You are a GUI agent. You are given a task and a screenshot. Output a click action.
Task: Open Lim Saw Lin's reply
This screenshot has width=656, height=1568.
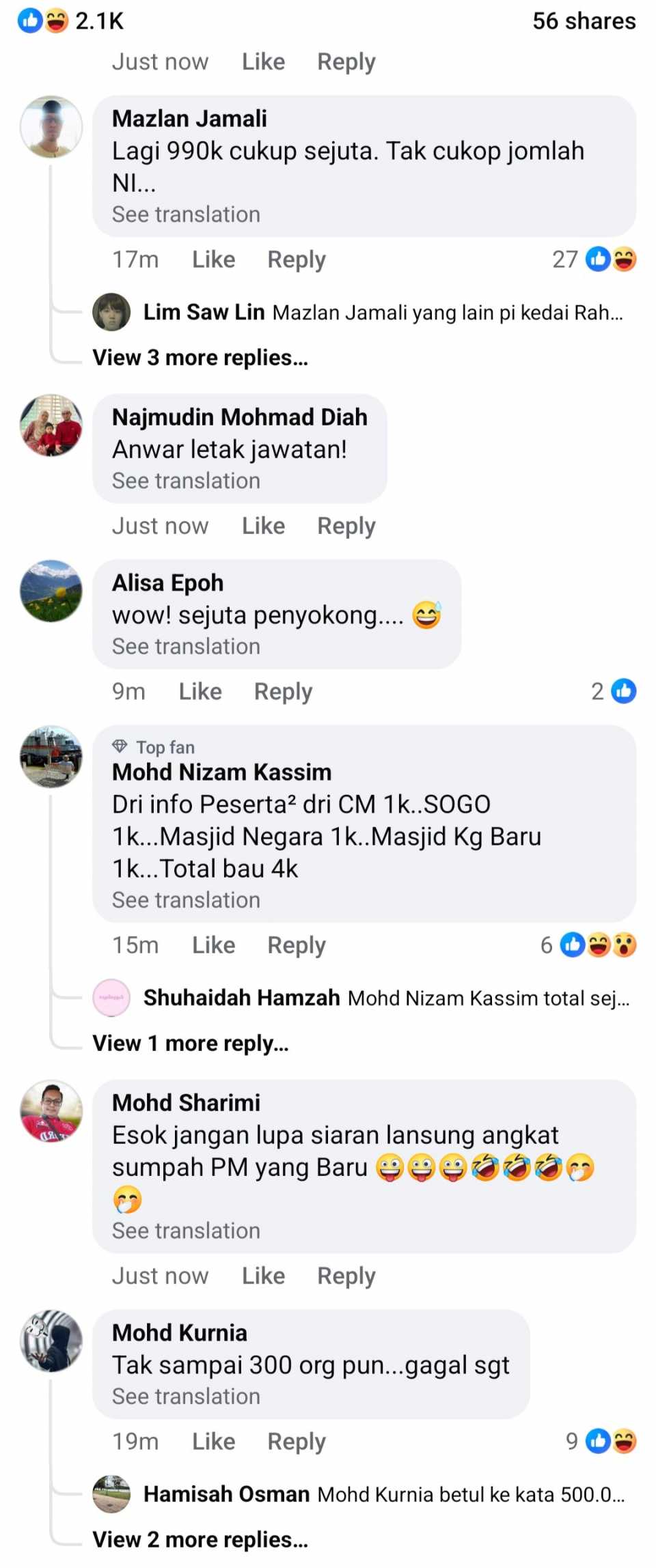[x=383, y=312]
